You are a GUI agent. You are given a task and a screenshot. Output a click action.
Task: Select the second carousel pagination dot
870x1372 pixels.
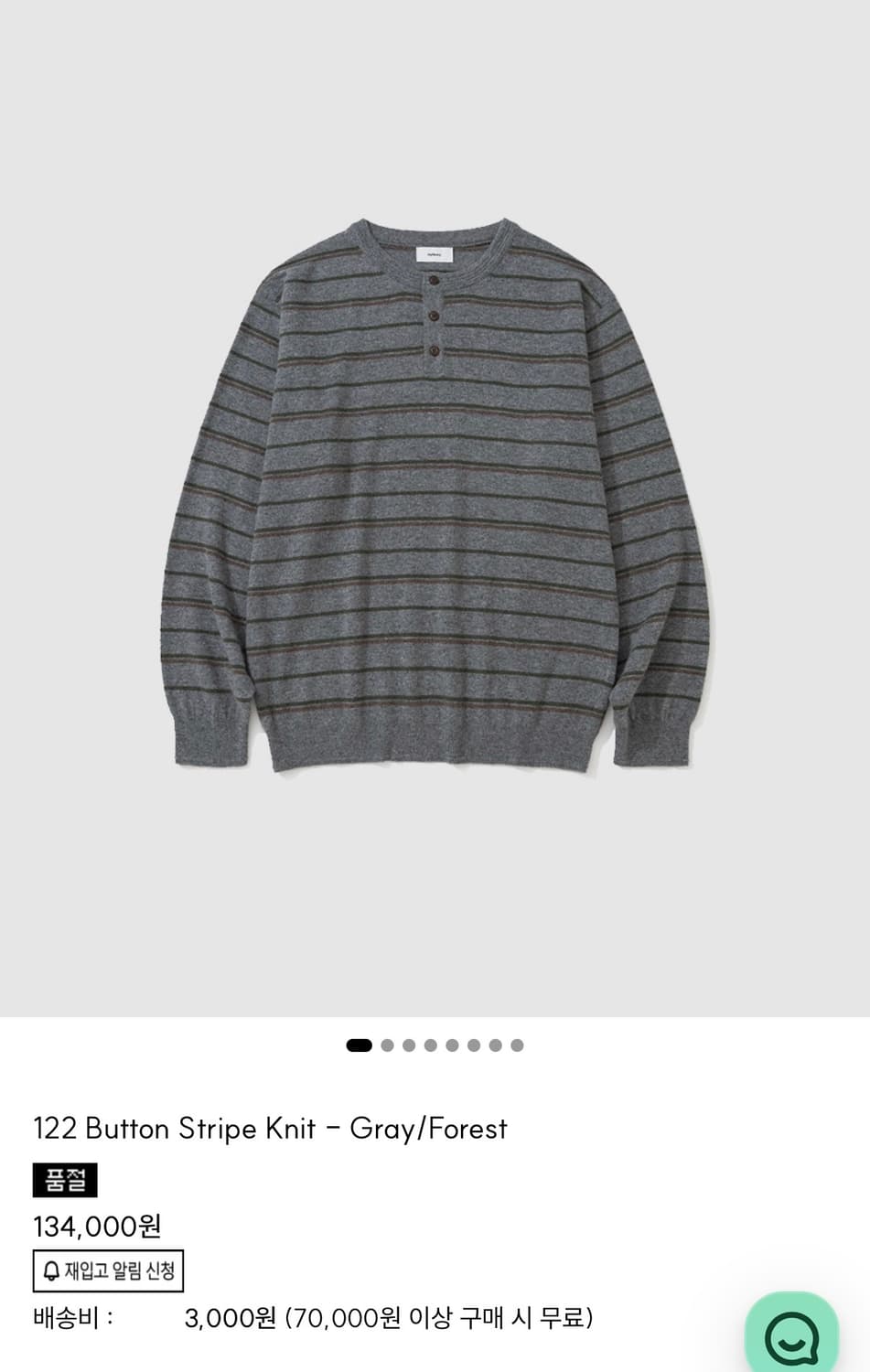388,1044
